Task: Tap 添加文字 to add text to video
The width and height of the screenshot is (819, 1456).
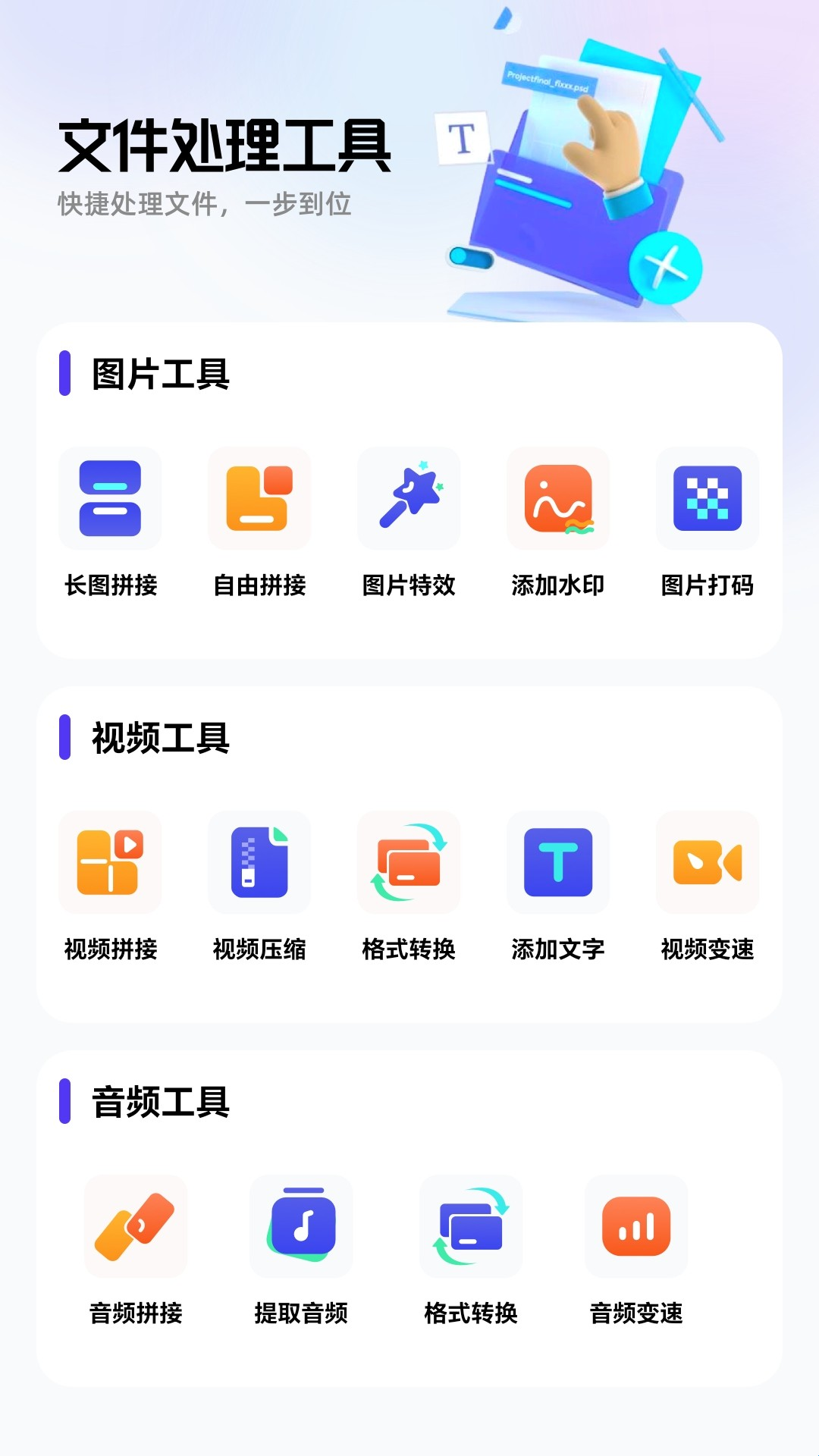Action: [558, 863]
